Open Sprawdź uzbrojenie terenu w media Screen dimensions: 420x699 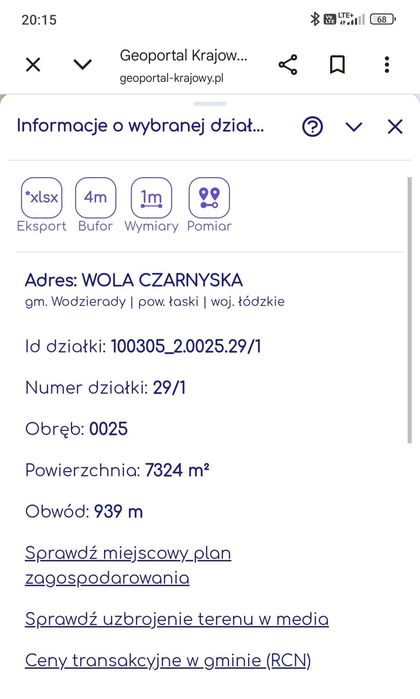tap(177, 619)
